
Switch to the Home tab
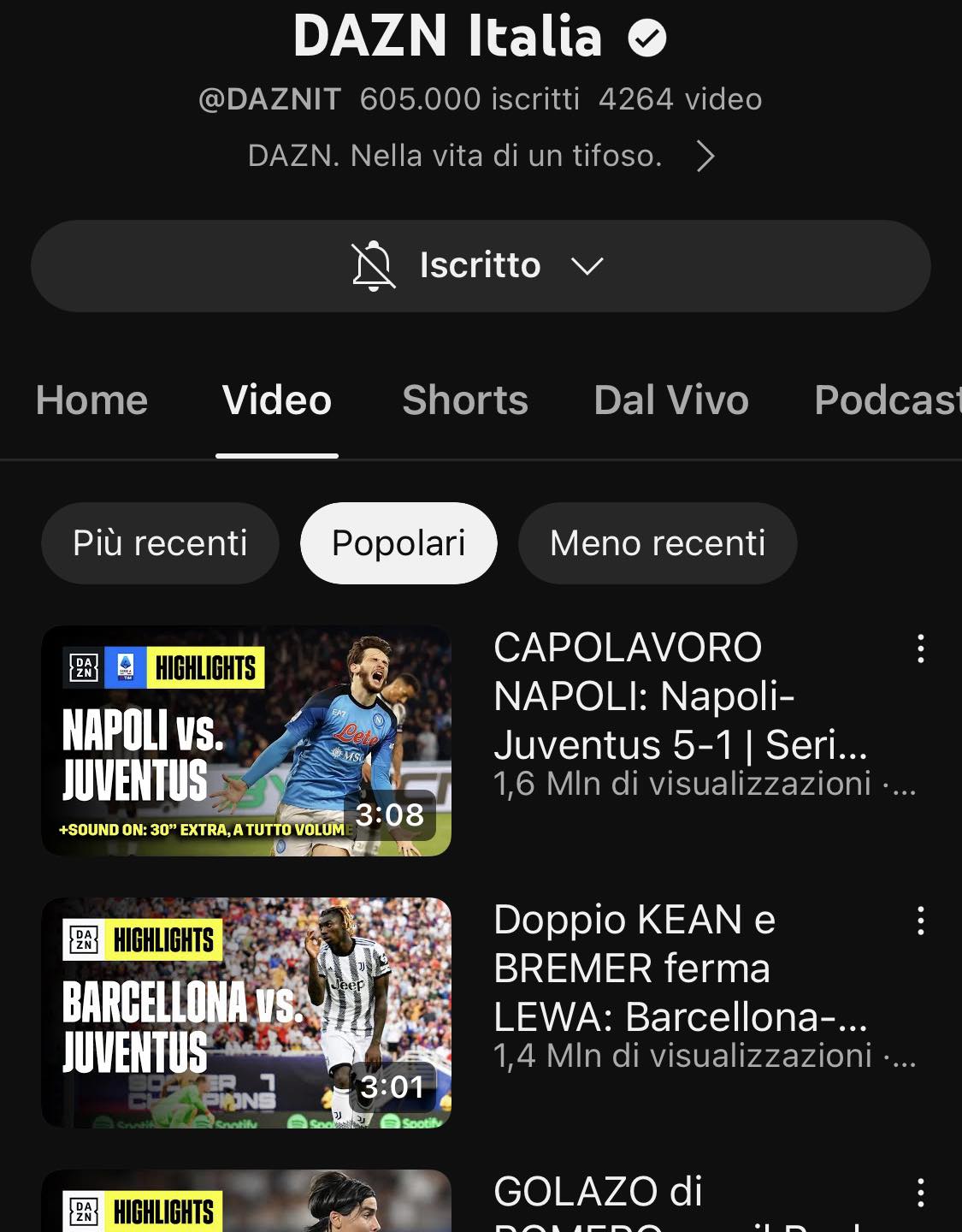[91, 400]
